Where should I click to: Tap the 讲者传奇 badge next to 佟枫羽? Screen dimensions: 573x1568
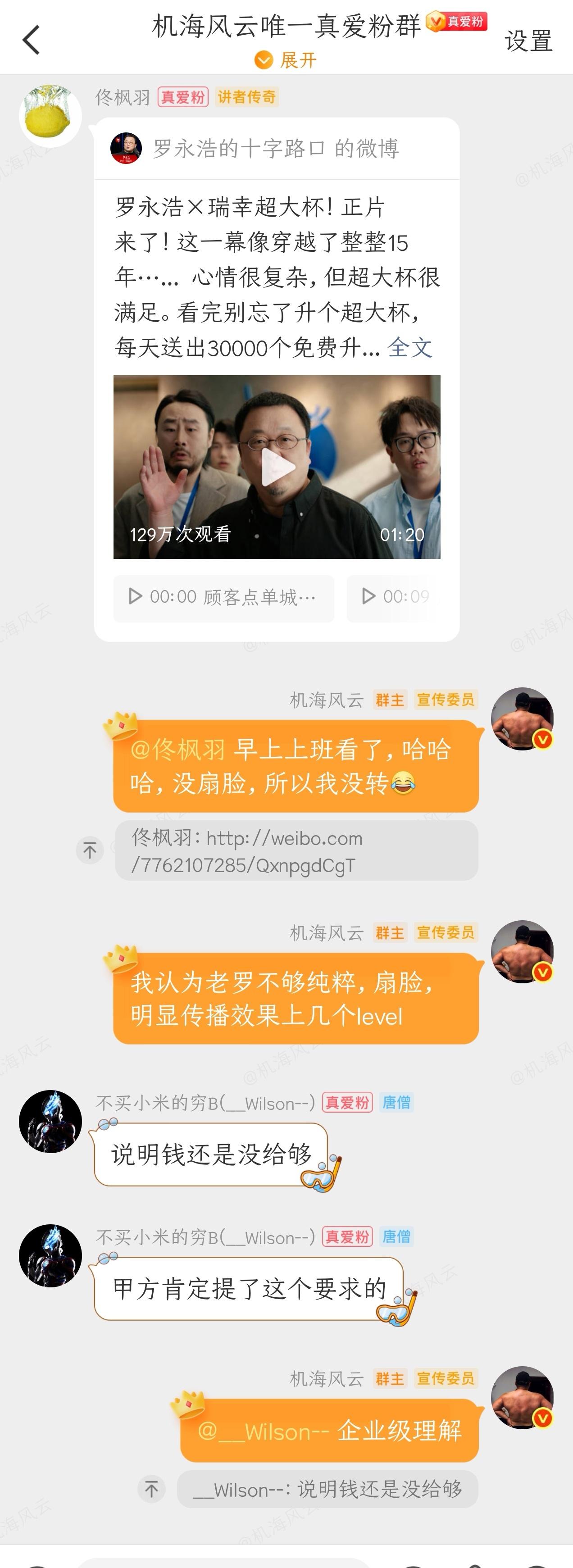[246, 97]
